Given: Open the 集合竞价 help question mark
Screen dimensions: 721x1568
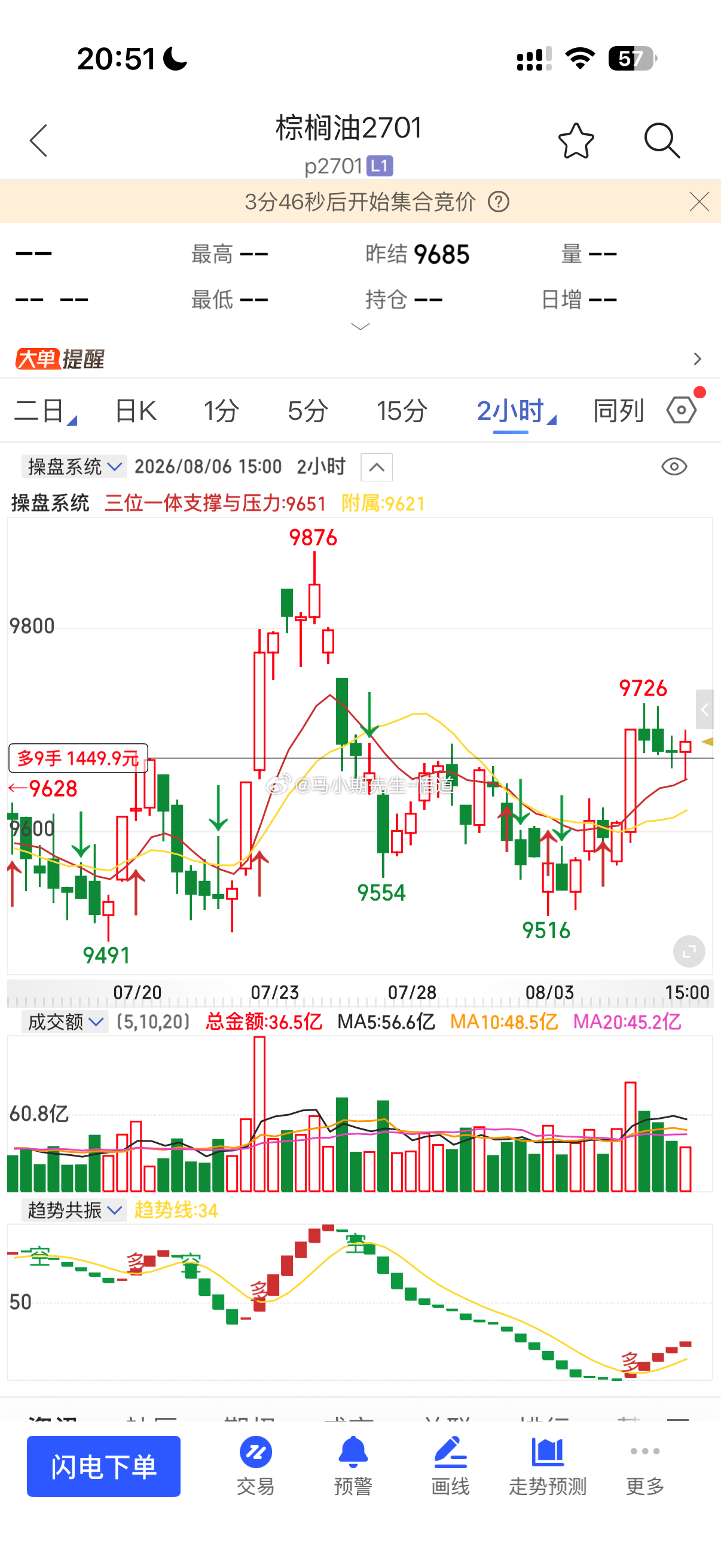Looking at the screenshot, I should click(x=499, y=202).
